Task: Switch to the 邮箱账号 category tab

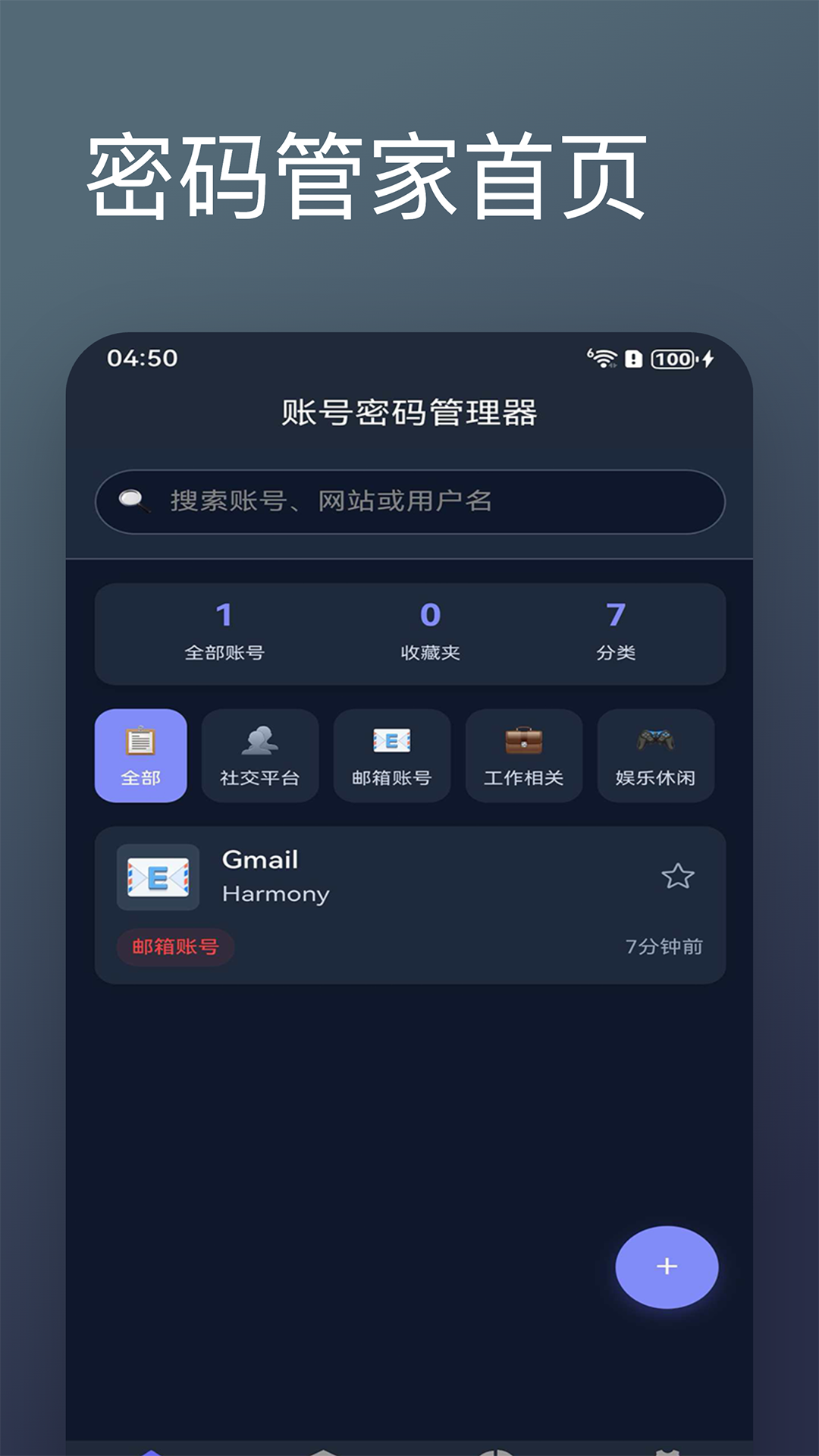Action: click(x=391, y=756)
